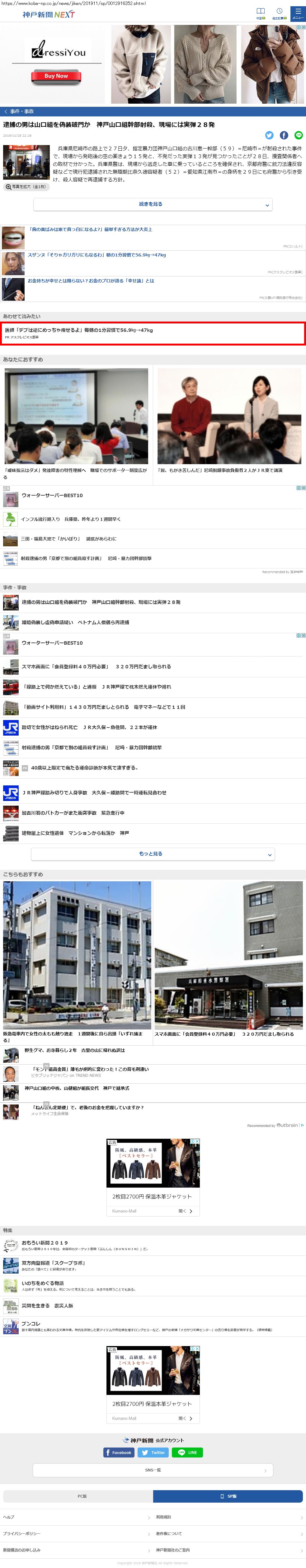Open 三田・福島大池でかいぼり article
This screenshot has width=306, height=1568.
(68, 539)
